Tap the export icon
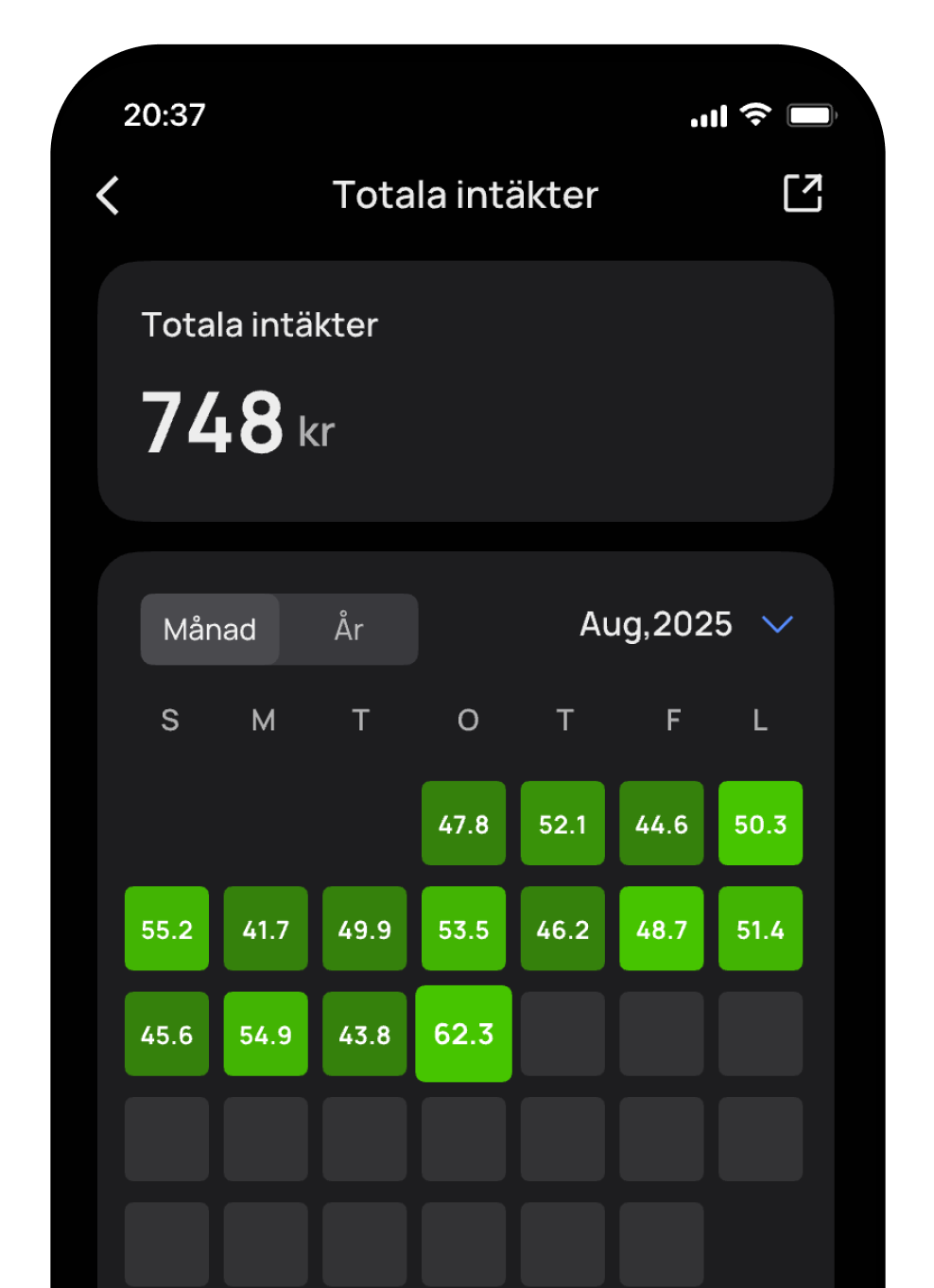 (x=803, y=194)
